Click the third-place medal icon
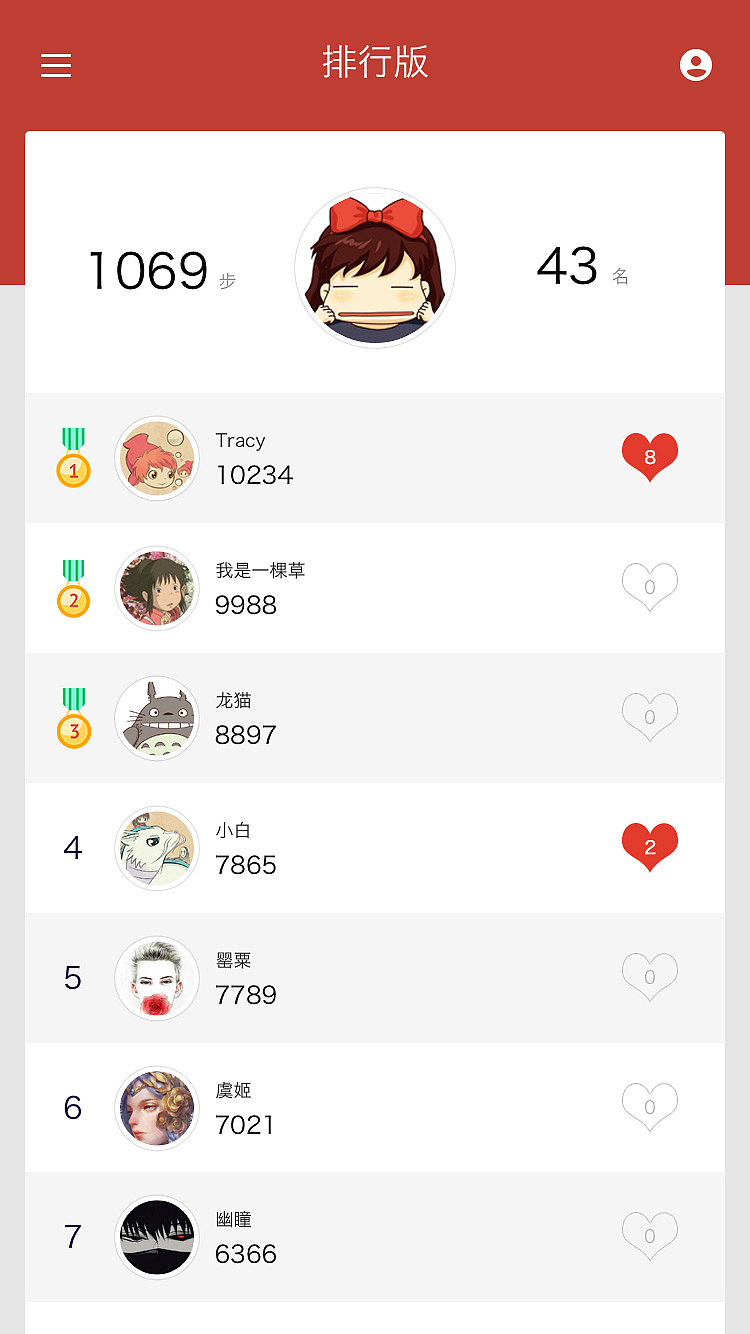The image size is (750, 1334). point(73,718)
